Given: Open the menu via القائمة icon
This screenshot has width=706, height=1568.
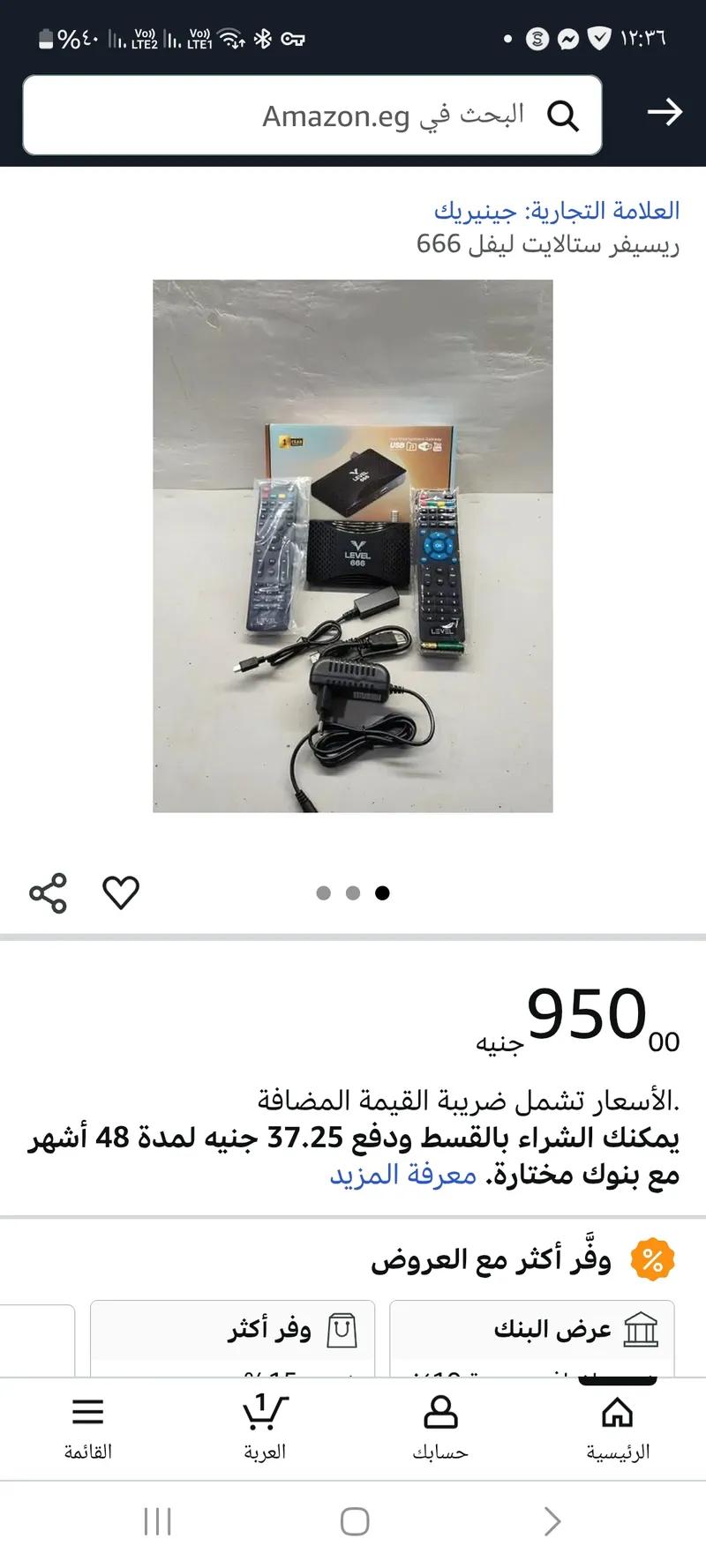Looking at the screenshot, I should click(86, 1411).
